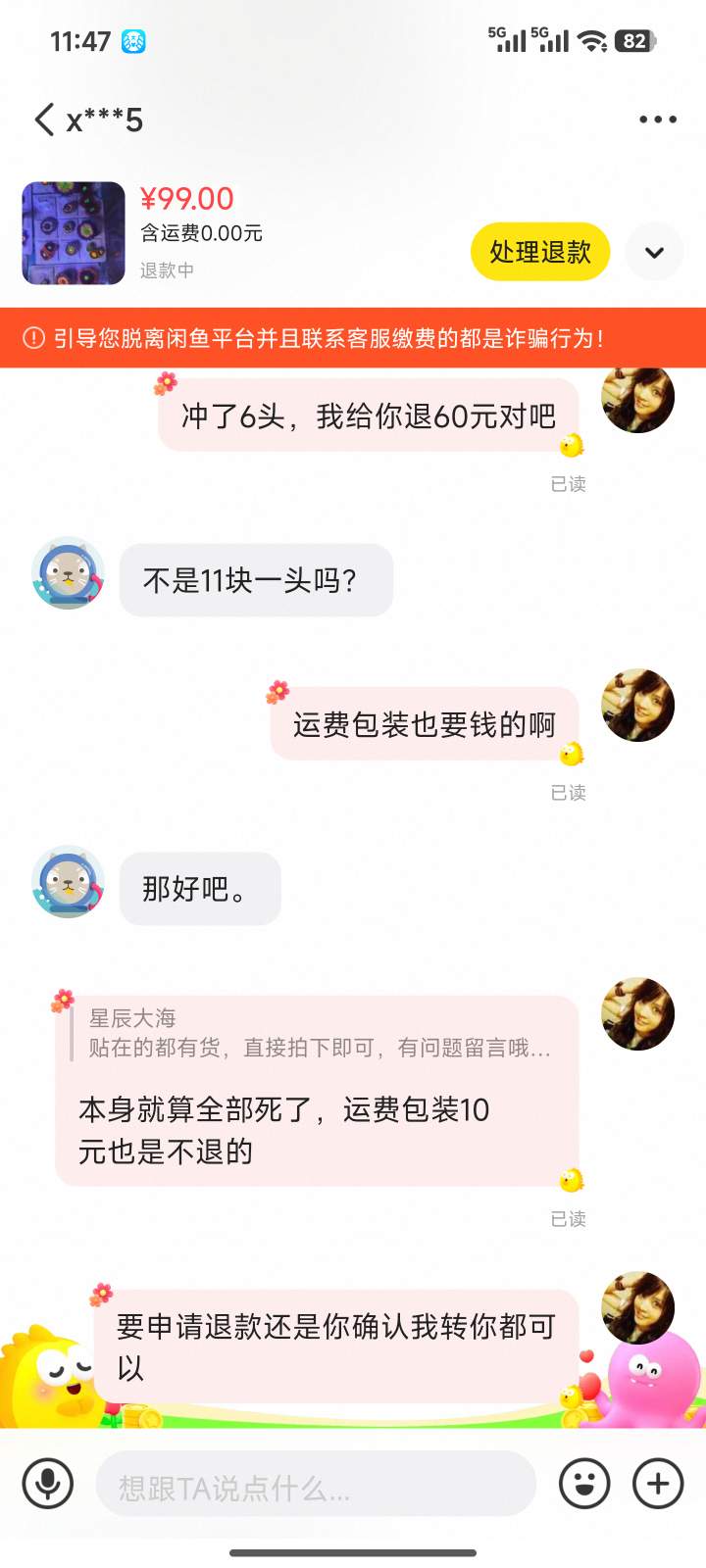Expand the order options chevron
The width and height of the screenshot is (706, 1568).
tap(654, 252)
